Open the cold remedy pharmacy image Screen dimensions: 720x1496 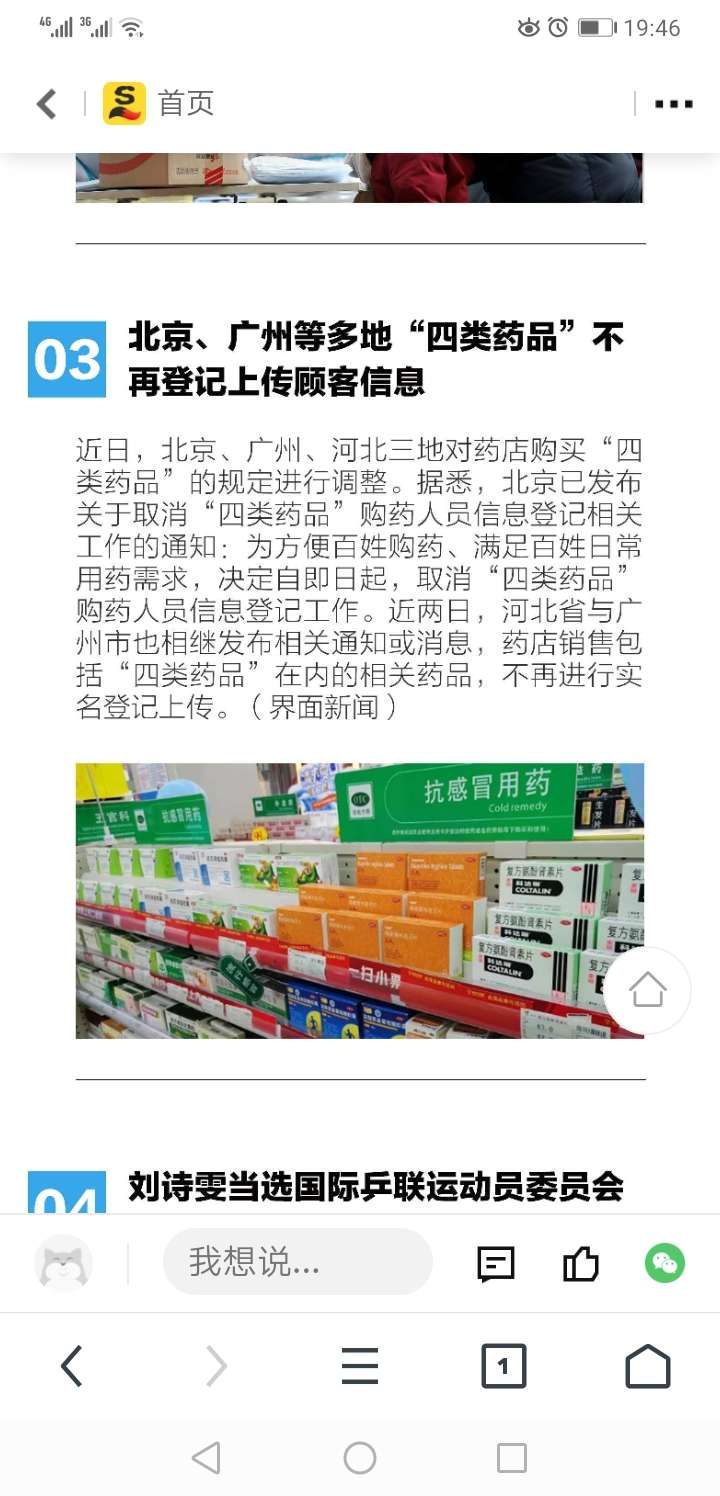(x=340, y=900)
